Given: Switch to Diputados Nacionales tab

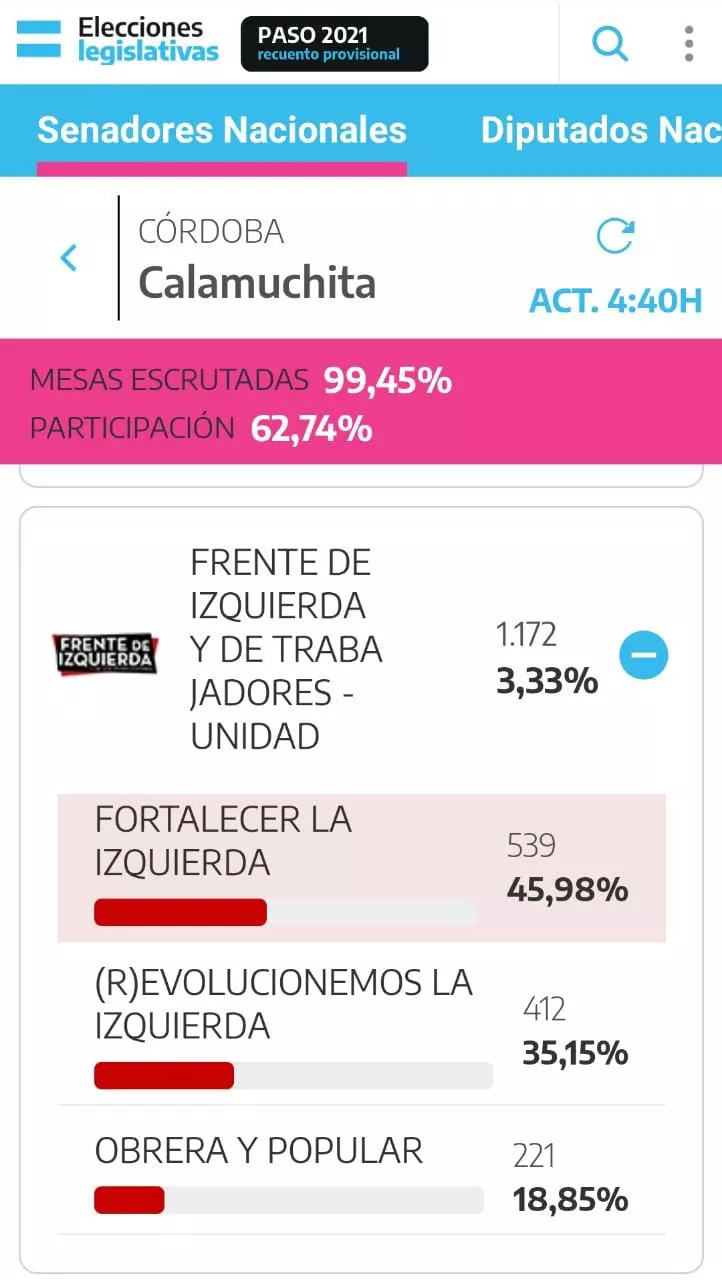Looking at the screenshot, I should 600,131.
